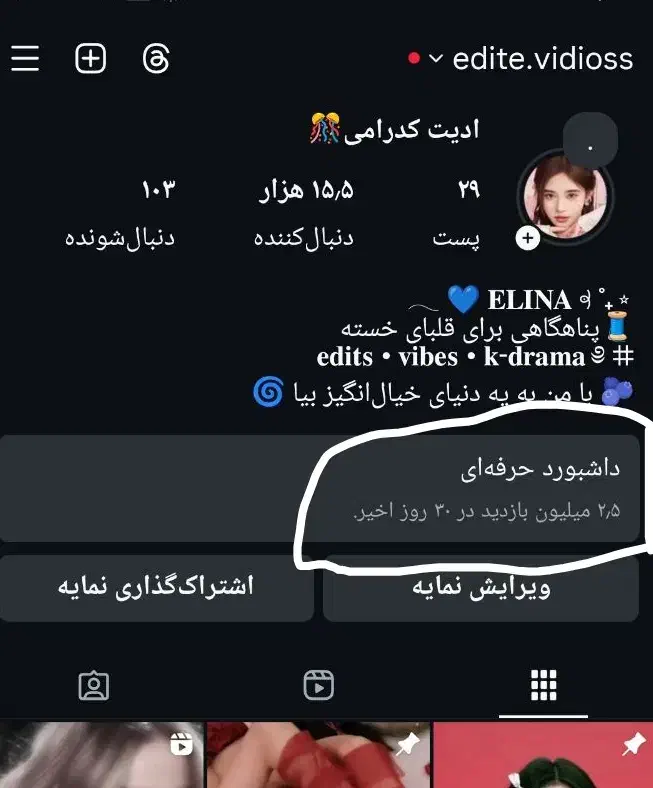Open the reel post thumbnail

click(100, 757)
